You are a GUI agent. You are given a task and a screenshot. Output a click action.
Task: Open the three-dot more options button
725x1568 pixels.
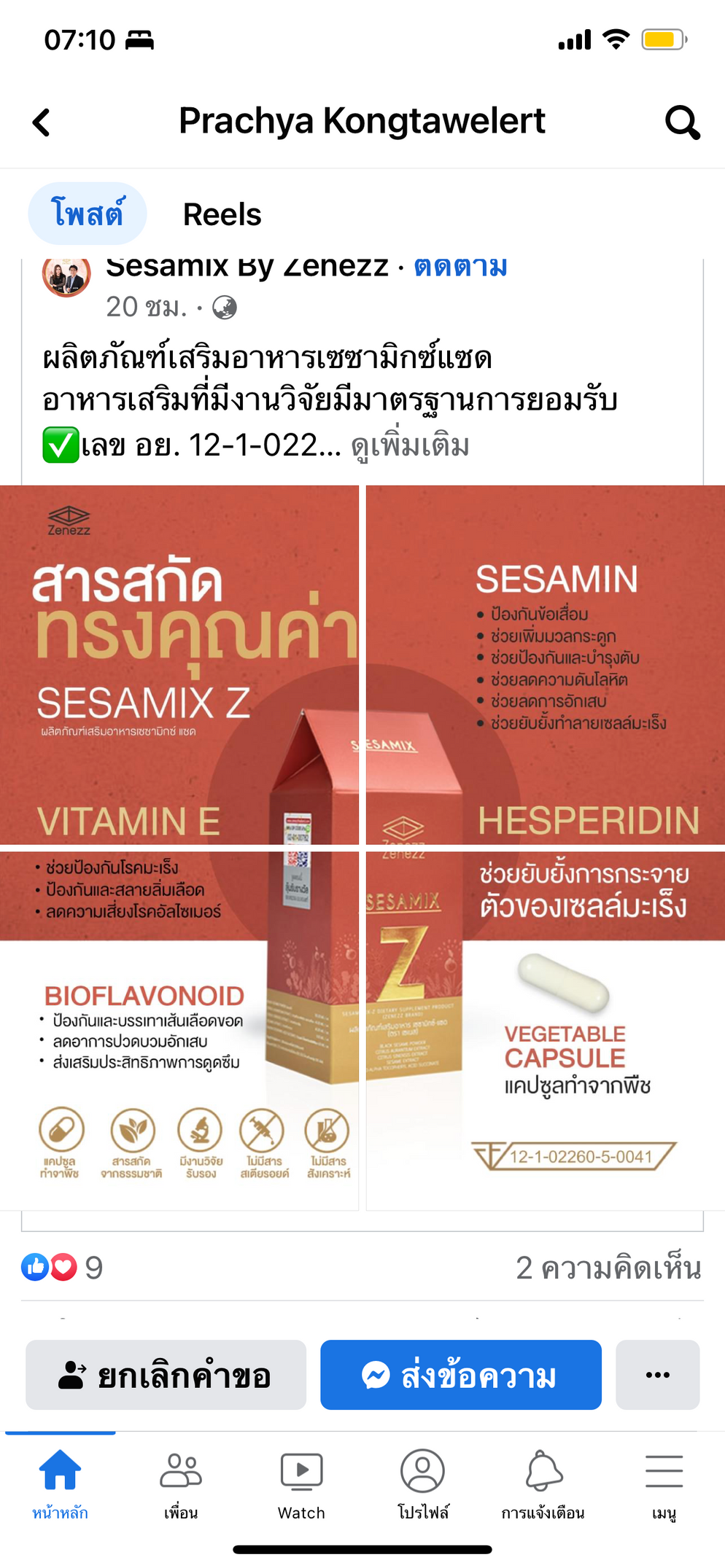[x=657, y=1375]
